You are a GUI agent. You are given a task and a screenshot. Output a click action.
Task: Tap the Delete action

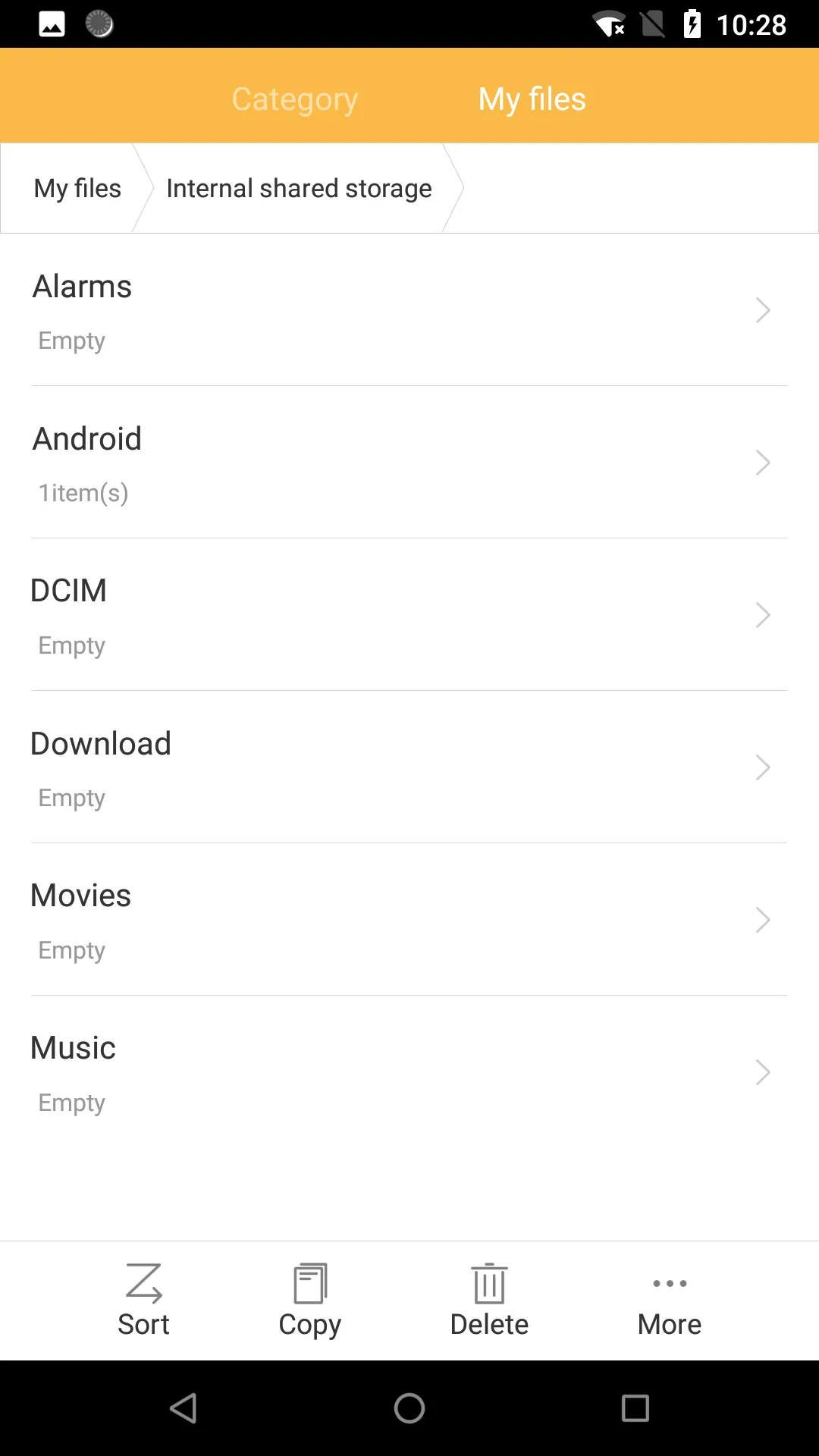click(489, 1301)
